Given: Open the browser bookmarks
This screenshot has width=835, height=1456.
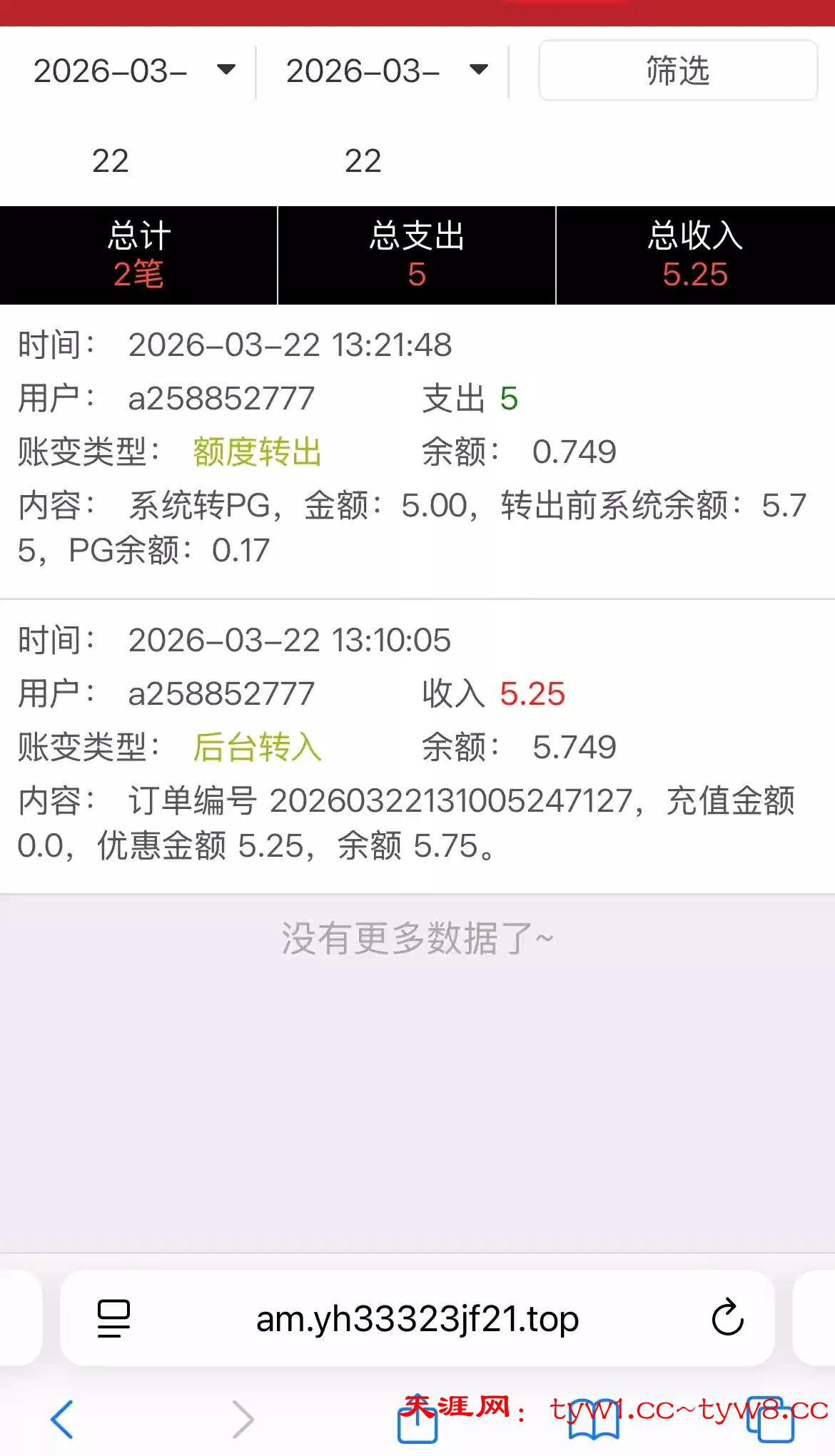Looking at the screenshot, I should tap(594, 1420).
